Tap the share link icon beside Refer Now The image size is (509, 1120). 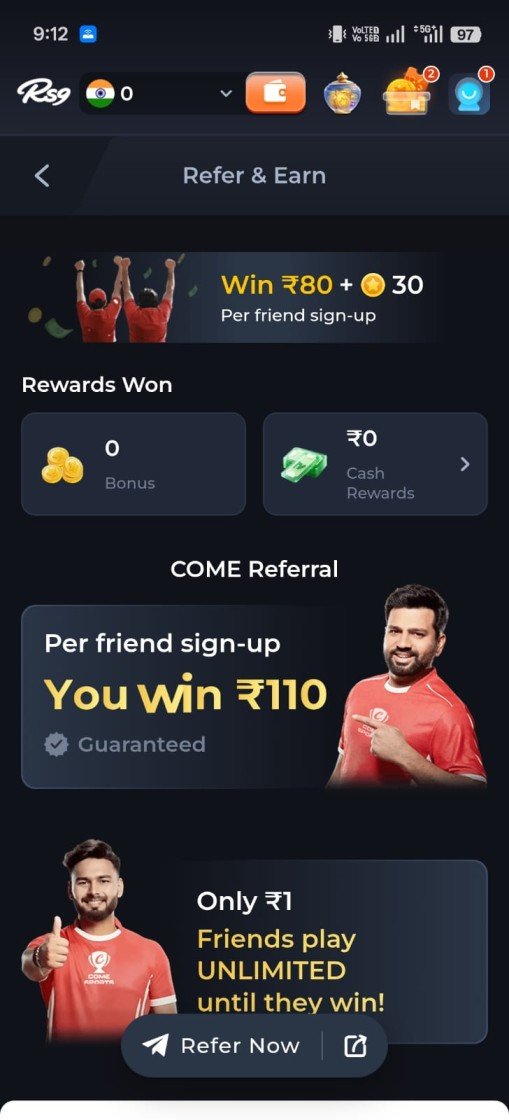pos(356,1046)
